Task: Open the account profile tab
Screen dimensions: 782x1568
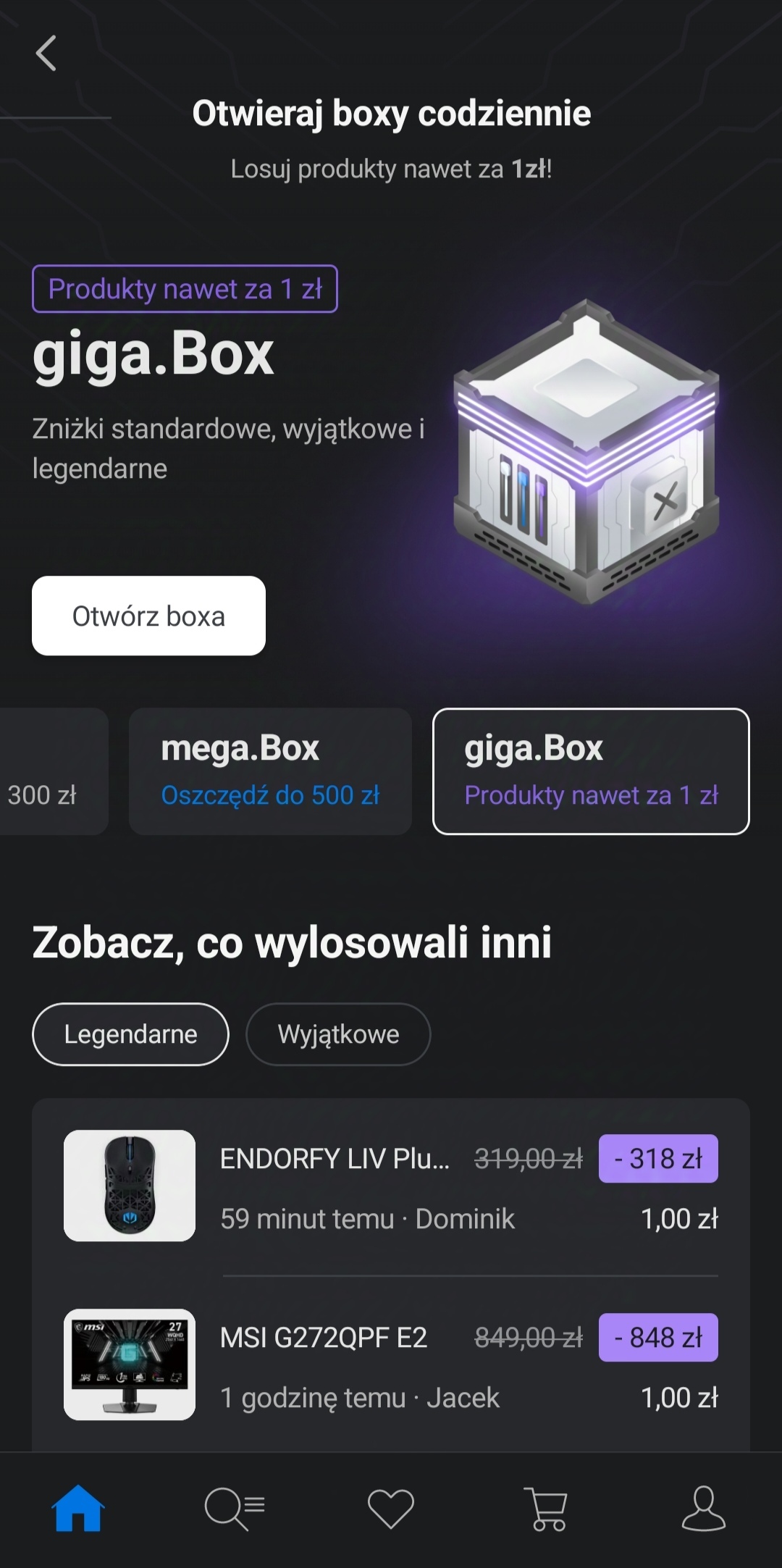Action: (x=704, y=1509)
